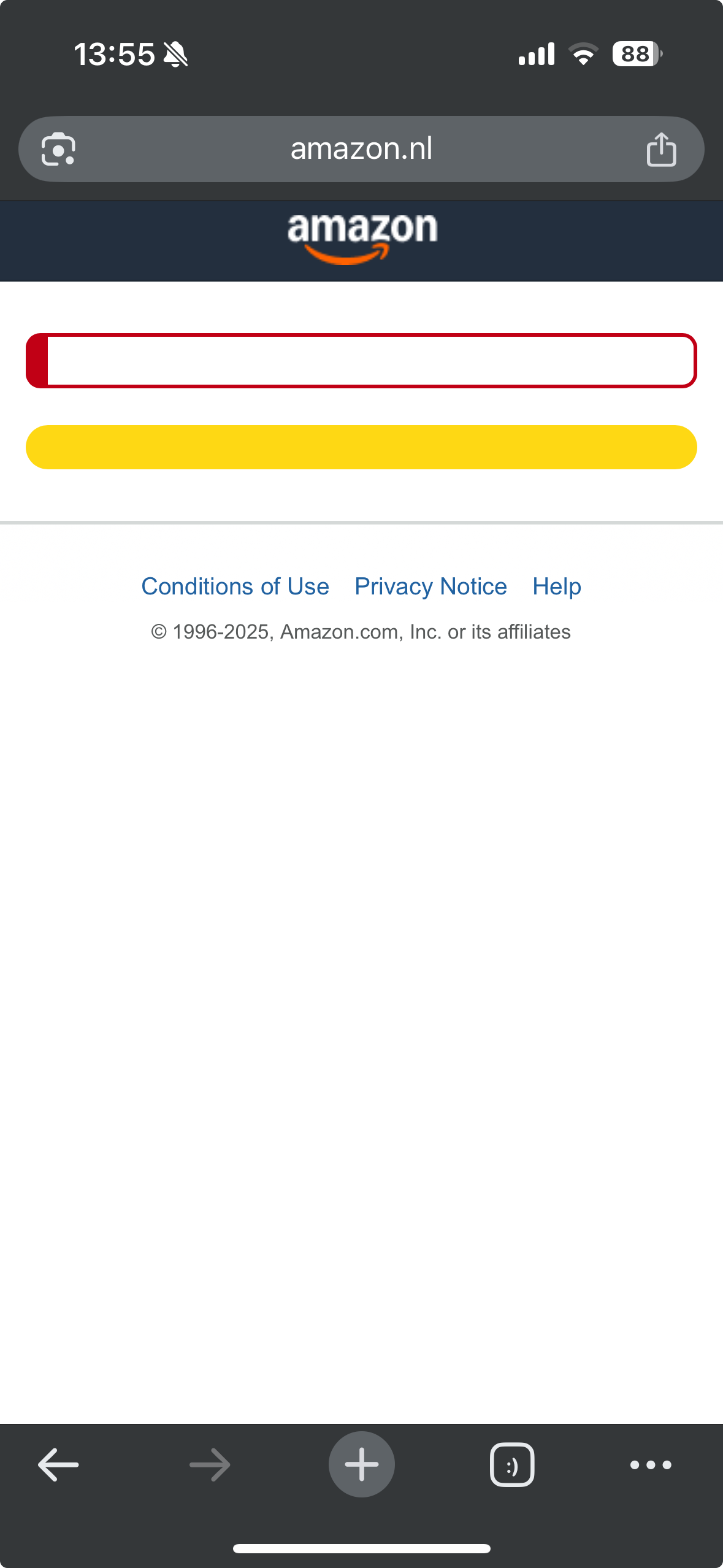Open the Privacy Notice link
This screenshot has width=723, height=1568.
pos(431,586)
